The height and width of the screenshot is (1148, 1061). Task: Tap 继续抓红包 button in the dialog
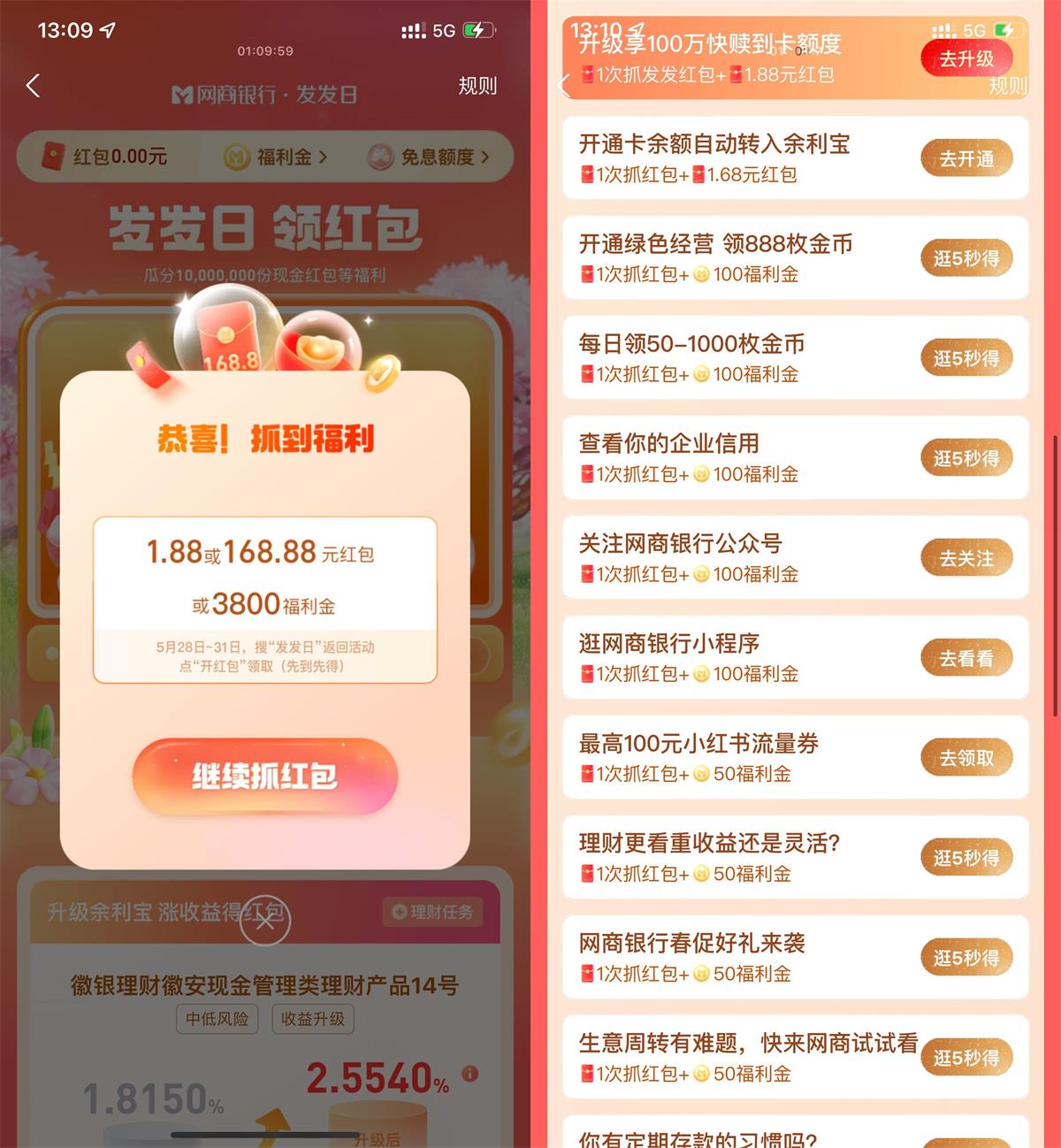pyautogui.click(x=264, y=776)
